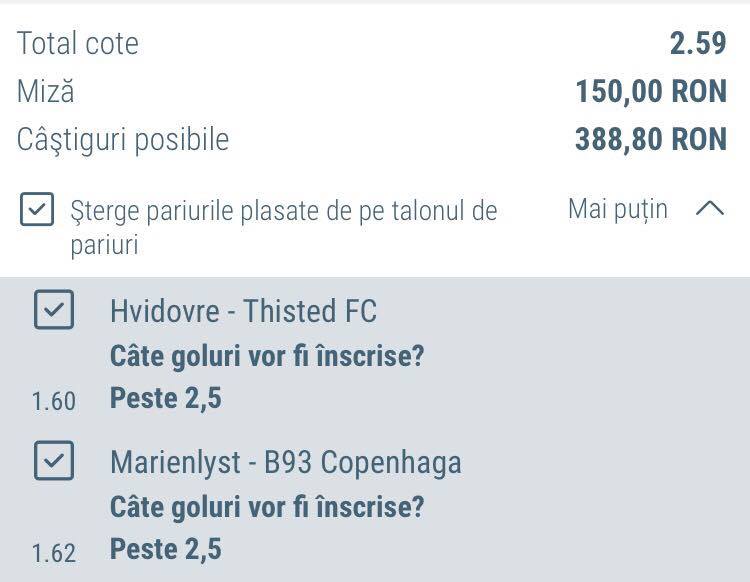Screen dimensions: 750x582
Task: Untick the Marienlyst - B93 Copenhaga bet
Action: (54, 461)
